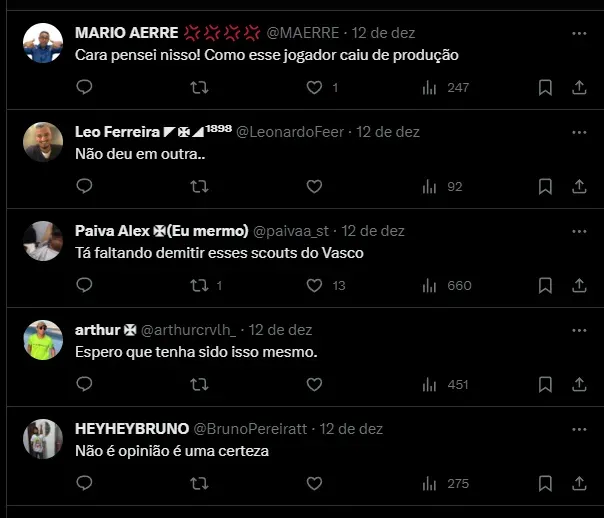This screenshot has width=604, height=518.
Task: Open HEYHEYBRUNO's profile avatar
Action: (43, 439)
